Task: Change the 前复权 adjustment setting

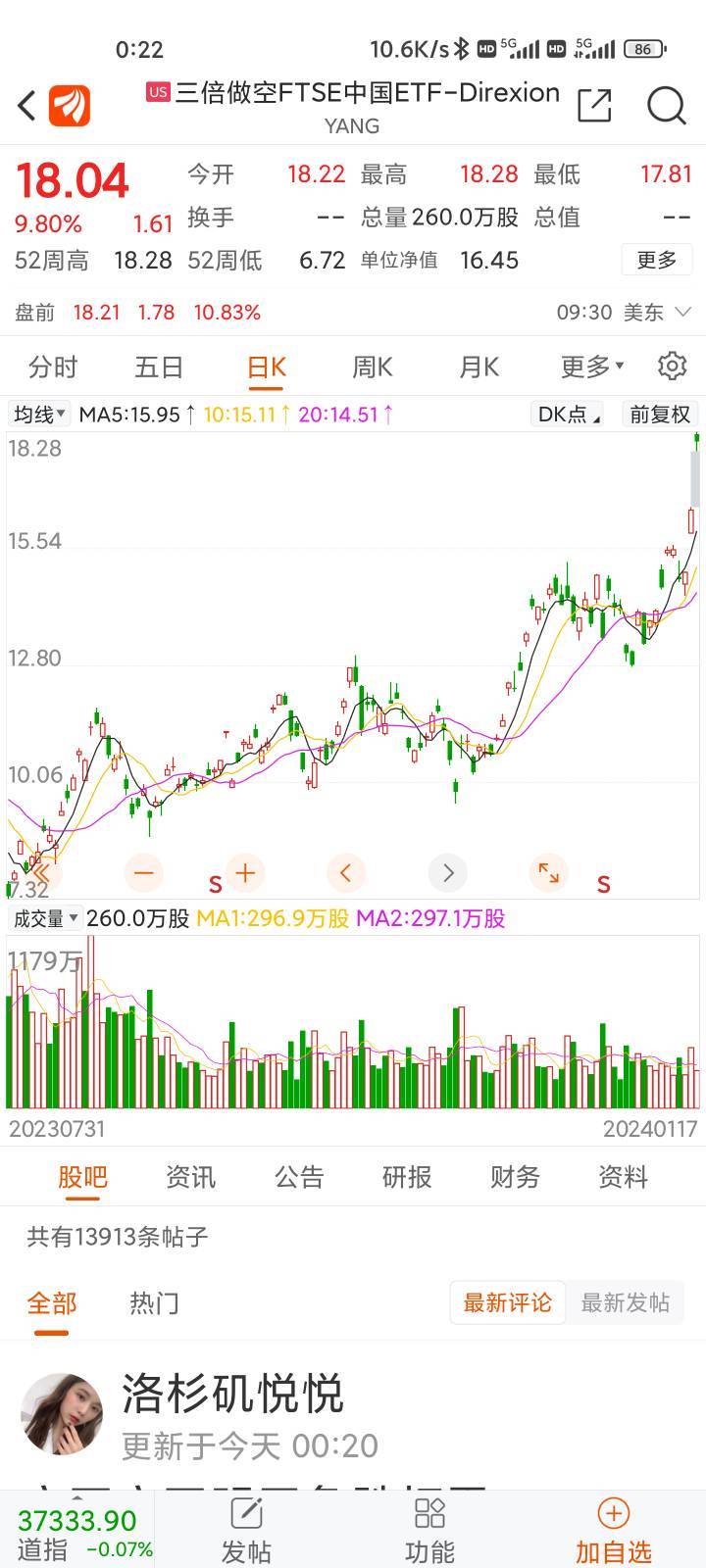Action: coord(660,415)
